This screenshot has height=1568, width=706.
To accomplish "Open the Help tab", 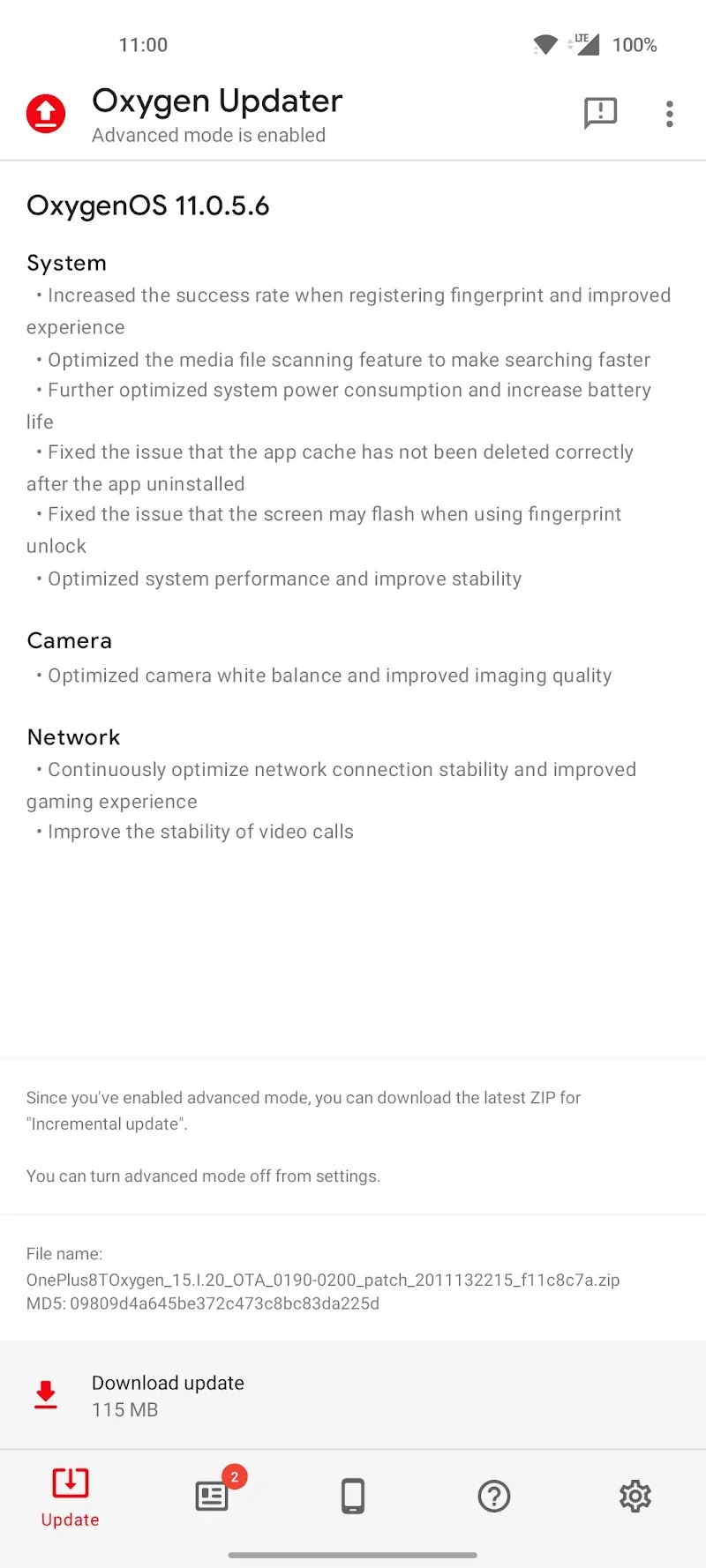I will coord(494,1497).
